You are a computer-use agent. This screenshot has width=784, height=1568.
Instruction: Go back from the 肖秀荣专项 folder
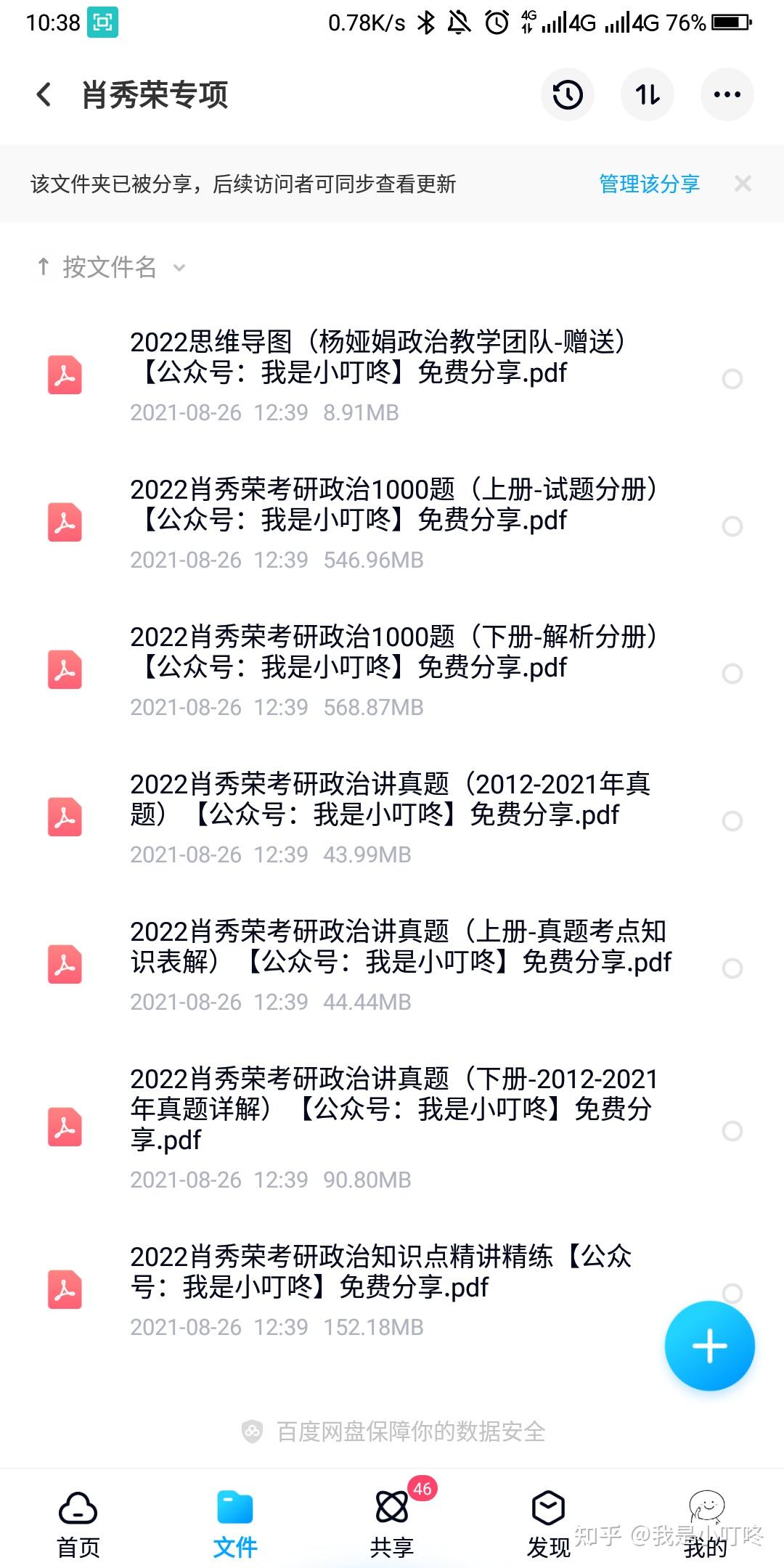click(44, 94)
